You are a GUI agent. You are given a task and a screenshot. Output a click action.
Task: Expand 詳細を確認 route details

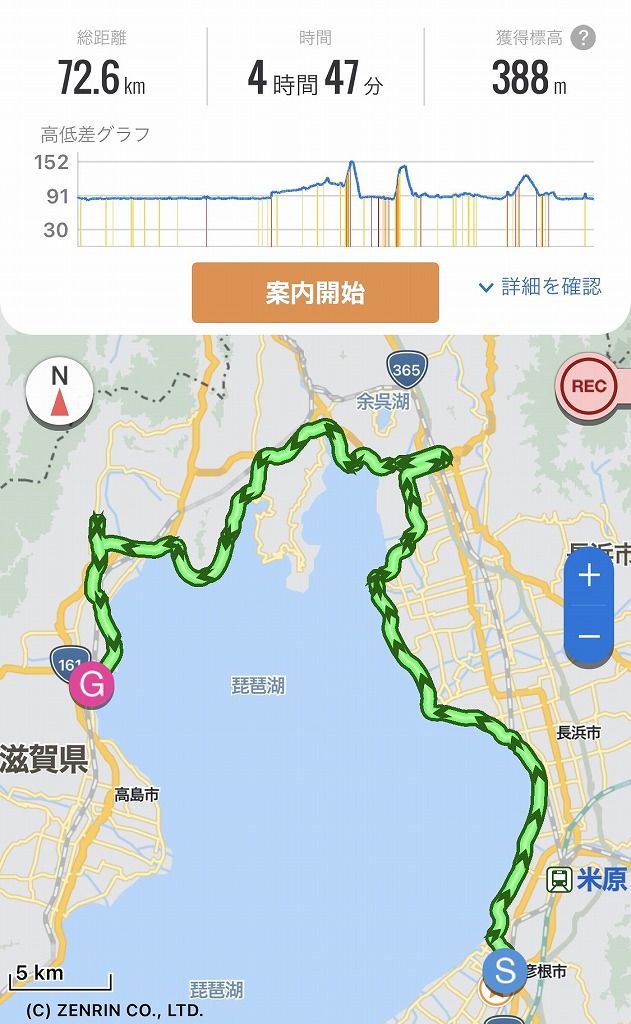pos(541,287)
